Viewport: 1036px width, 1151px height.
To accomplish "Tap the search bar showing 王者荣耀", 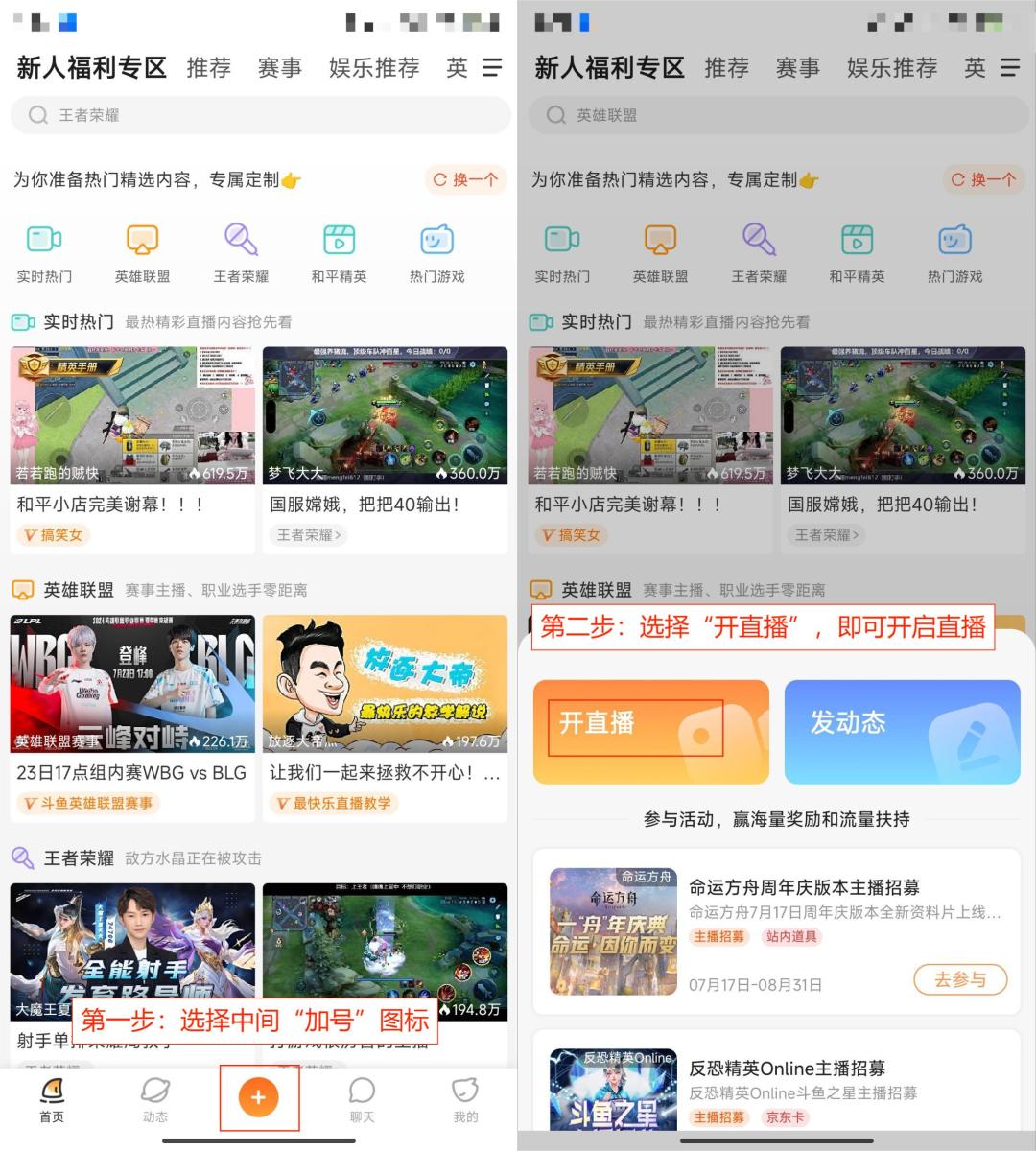I will coord(259,115).
